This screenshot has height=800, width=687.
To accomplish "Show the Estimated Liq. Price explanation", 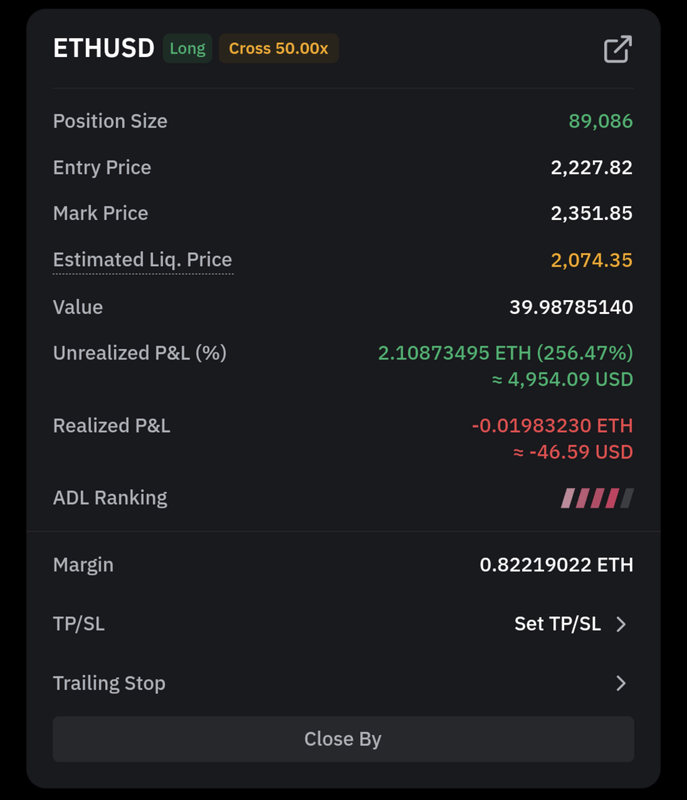I will 142,260.
